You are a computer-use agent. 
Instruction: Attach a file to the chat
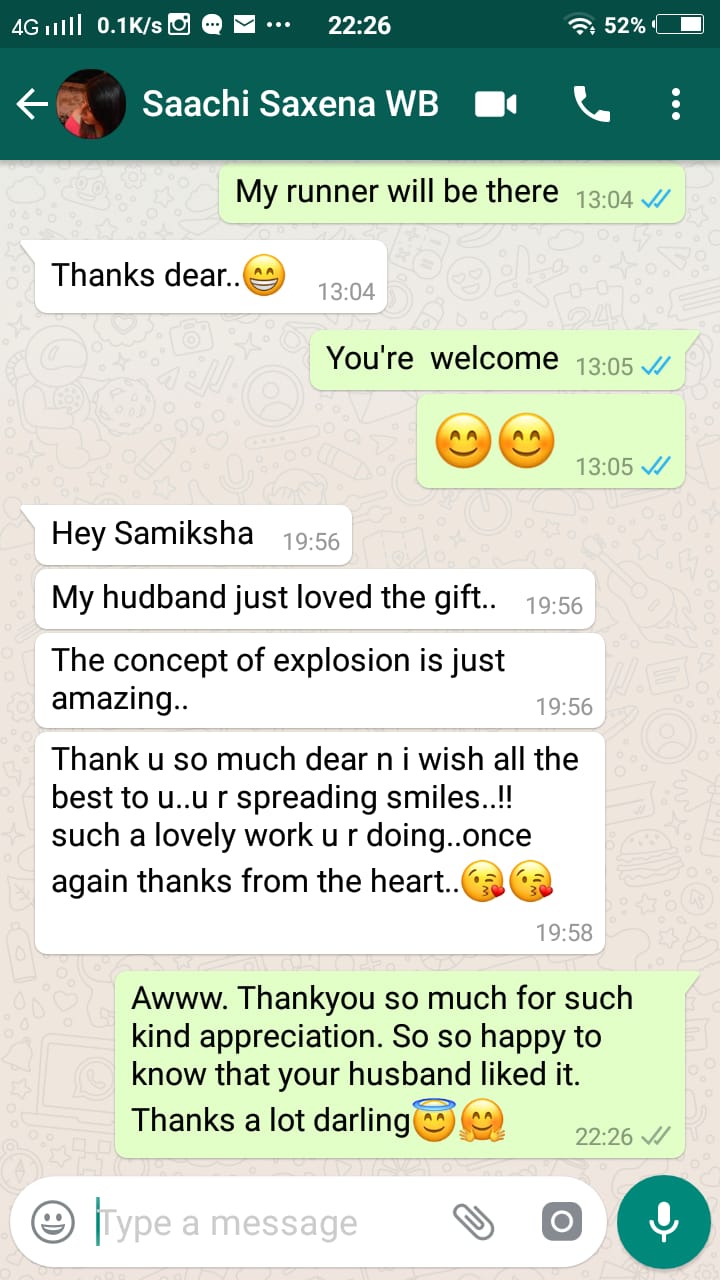tap(473, 1221)
